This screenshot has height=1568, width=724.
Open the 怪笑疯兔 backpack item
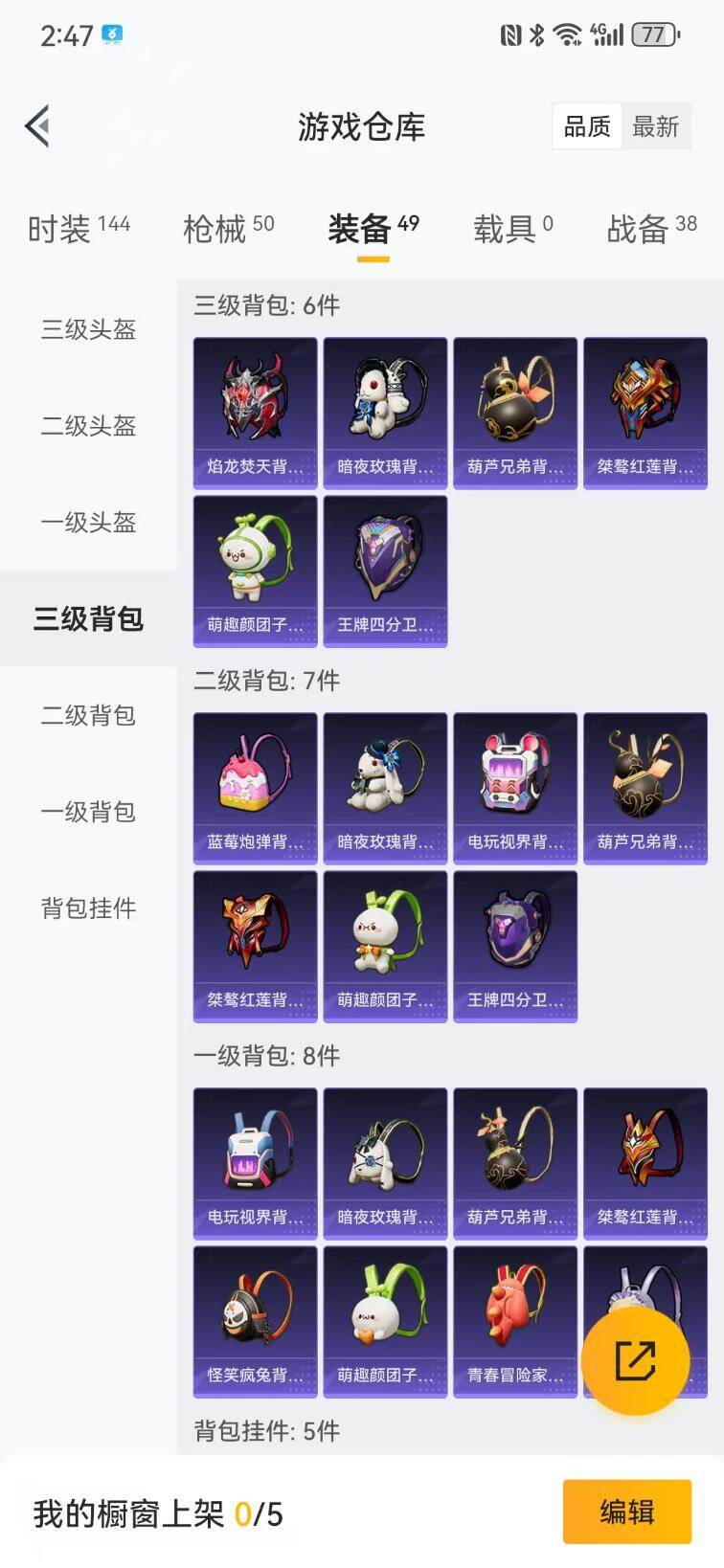[x=255, y=1320]
